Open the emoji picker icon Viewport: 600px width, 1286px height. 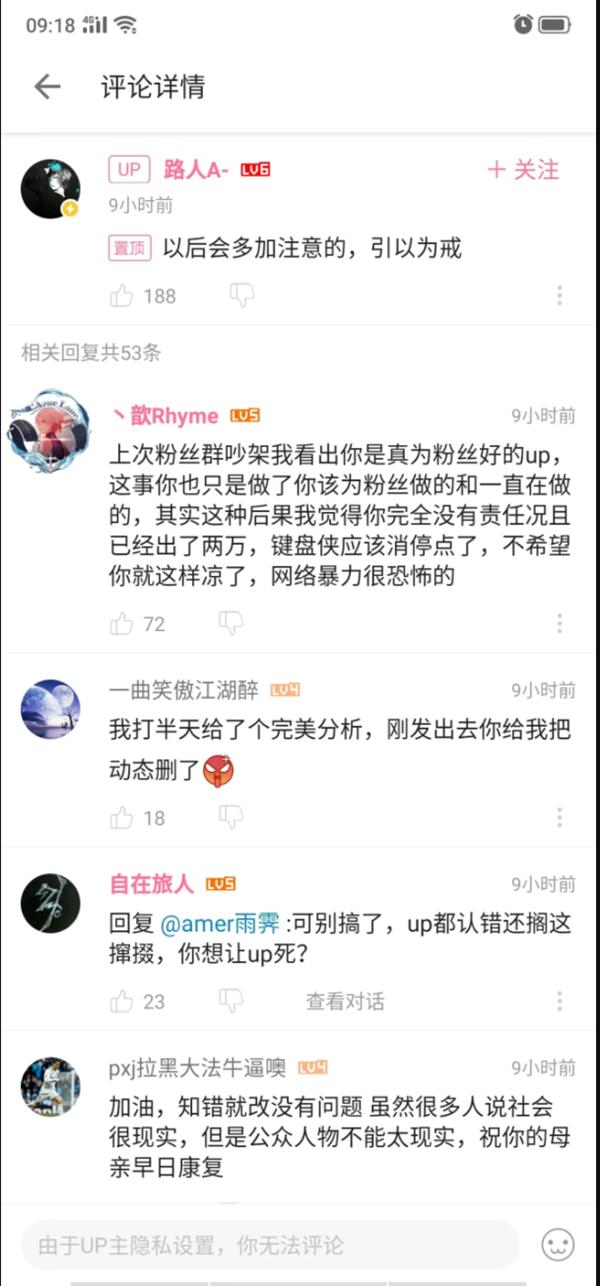(558, 1245)
